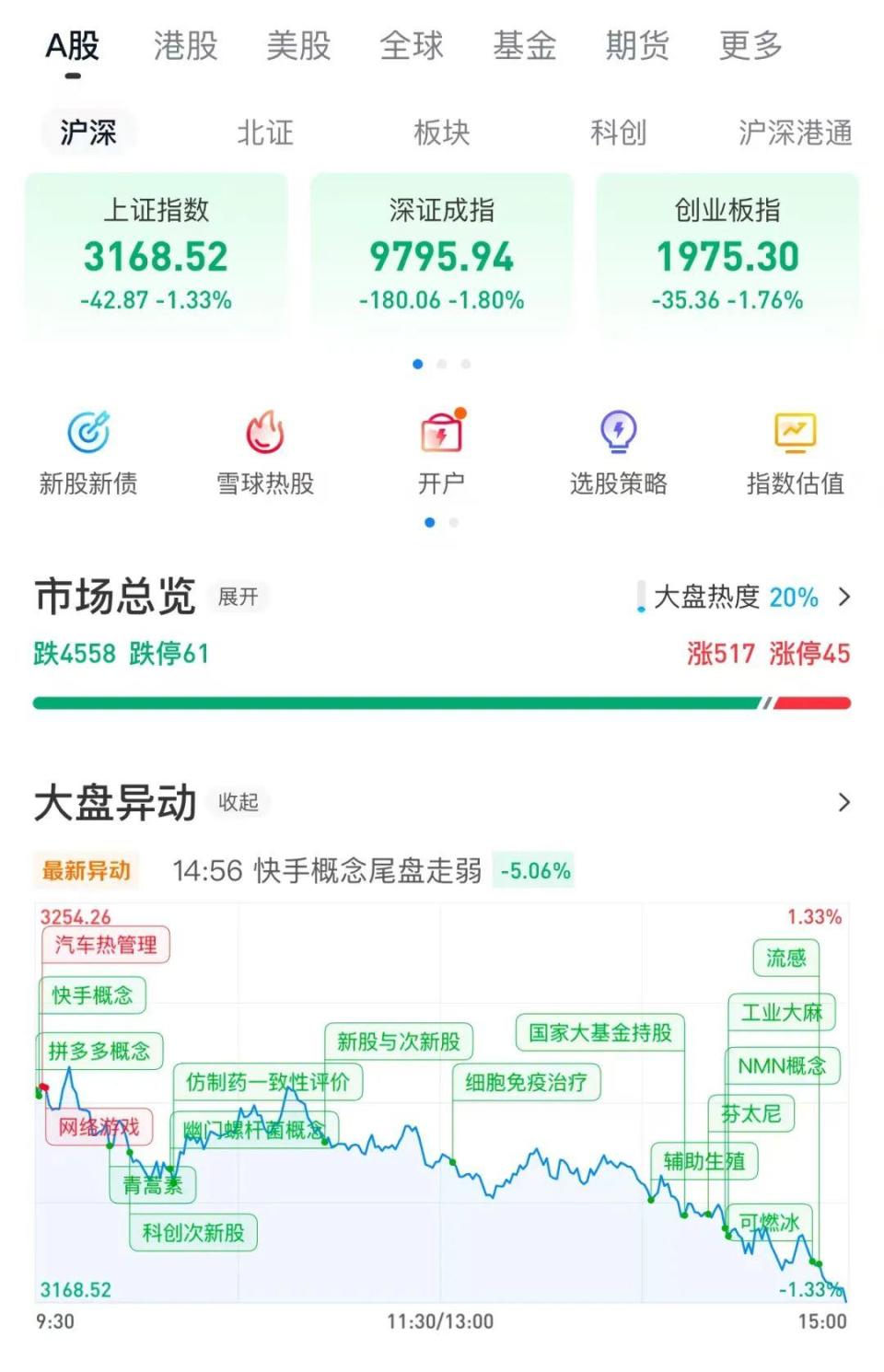This screenshot has height=1372, width=884.
Task: Open the 大盘异动 detail arrow
Action: coord(843,800)
